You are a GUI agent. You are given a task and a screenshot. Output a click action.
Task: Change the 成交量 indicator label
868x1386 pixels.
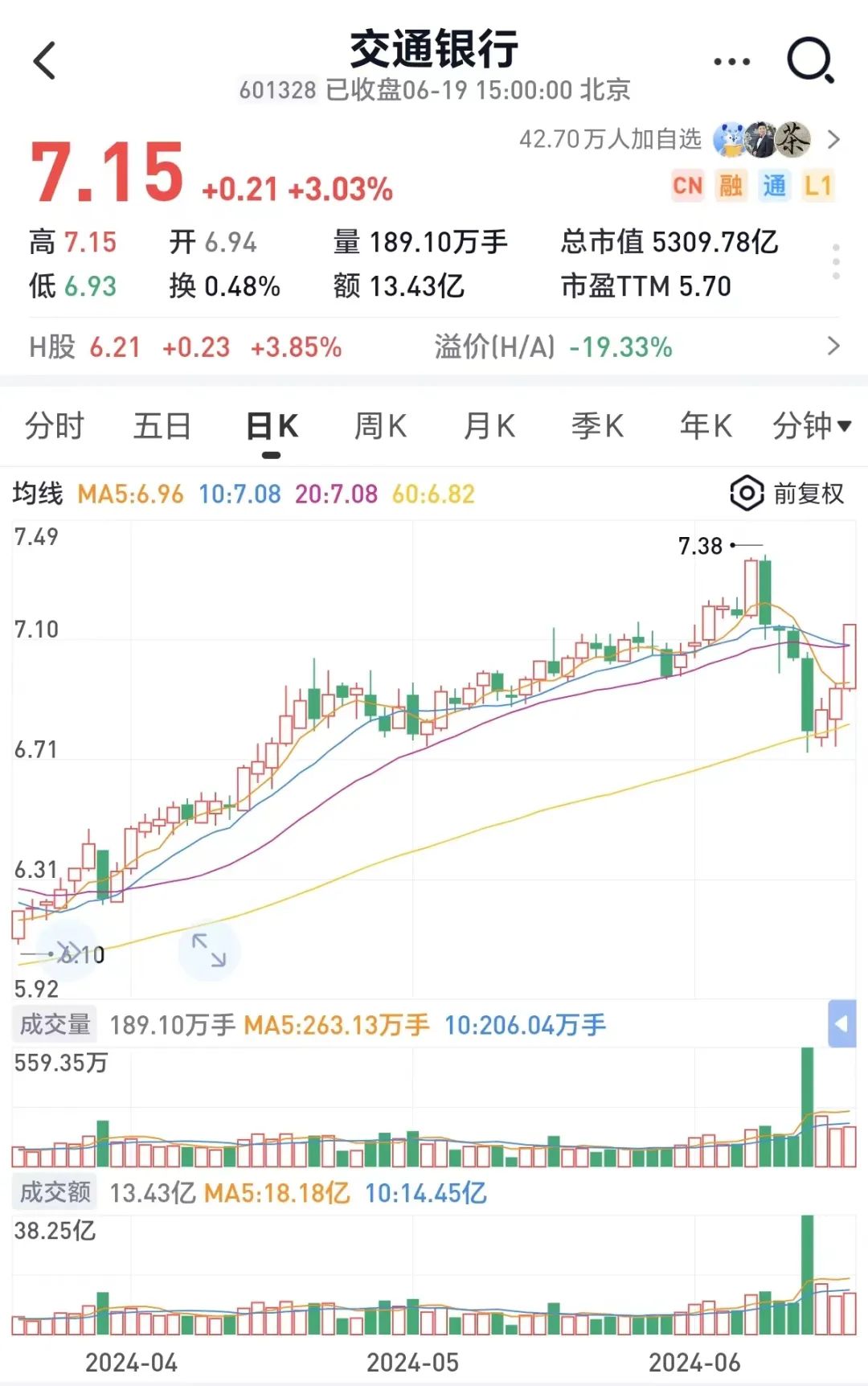(55, 1024)
